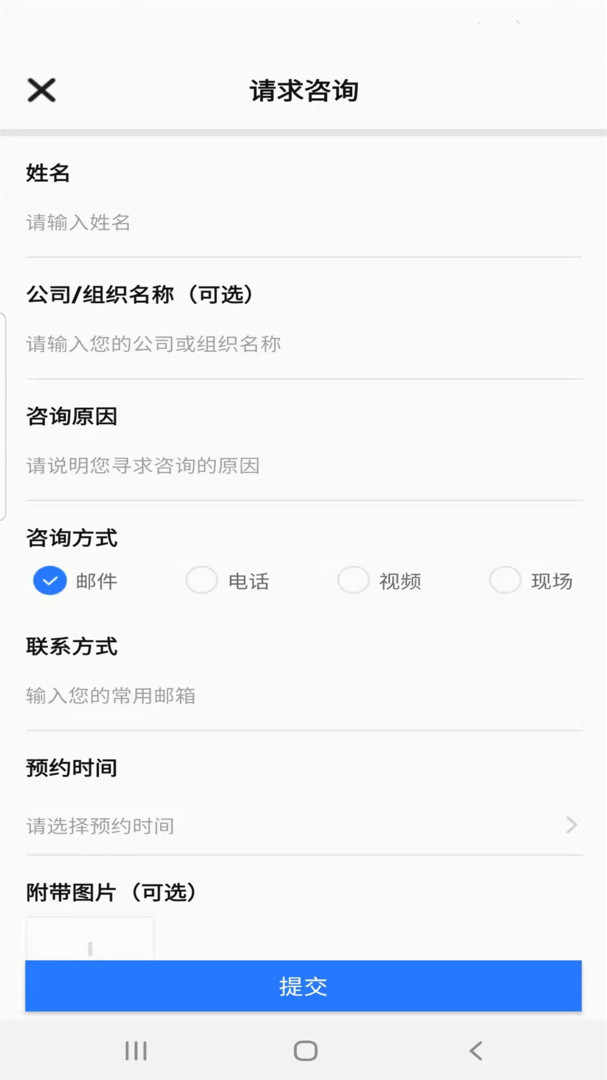
Task: Open recent apps from navigation bar
Action: 136,1050
